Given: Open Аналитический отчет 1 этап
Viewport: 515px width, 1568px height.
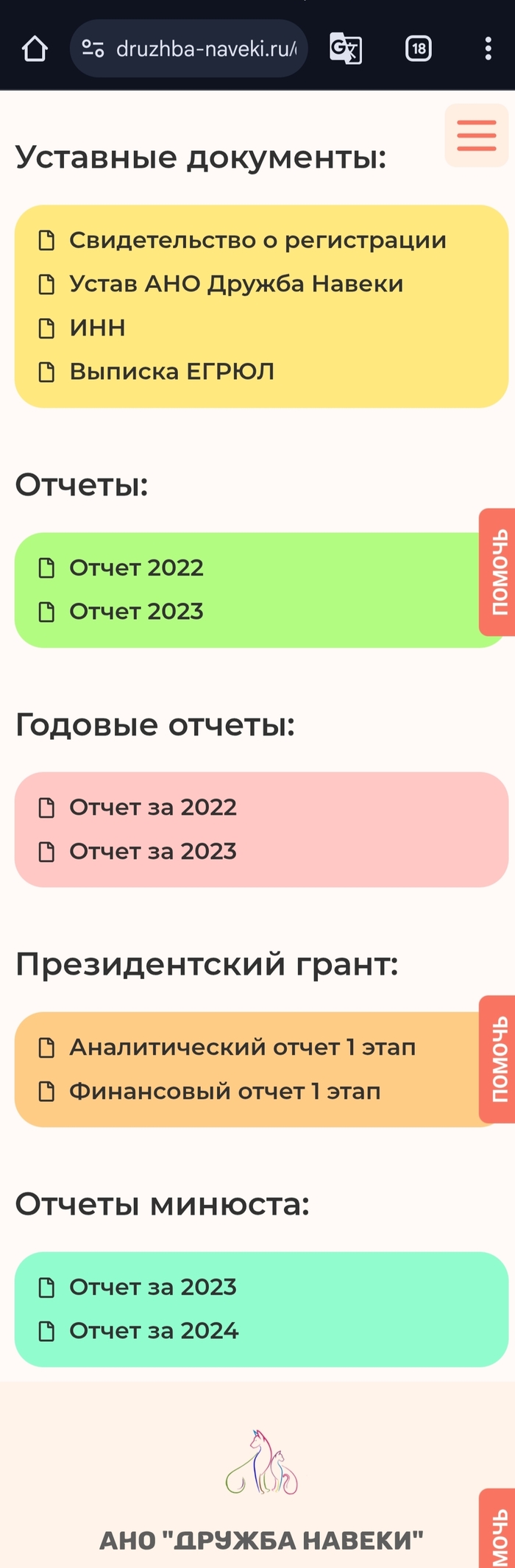Looking at the screenshot, I should tap(242, 1048).
